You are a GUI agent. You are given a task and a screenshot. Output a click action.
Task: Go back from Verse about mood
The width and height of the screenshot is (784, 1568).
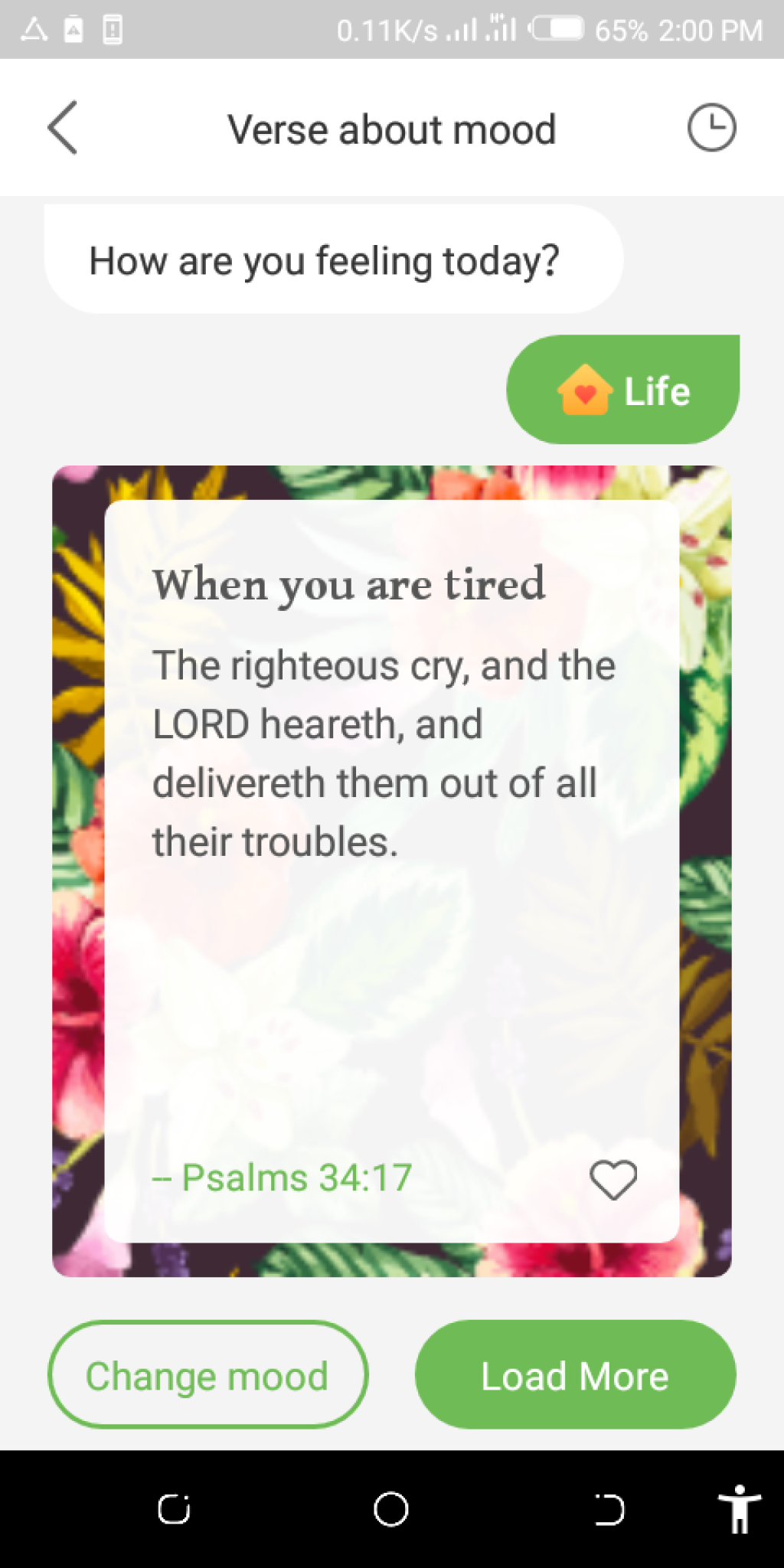point(63,128)
